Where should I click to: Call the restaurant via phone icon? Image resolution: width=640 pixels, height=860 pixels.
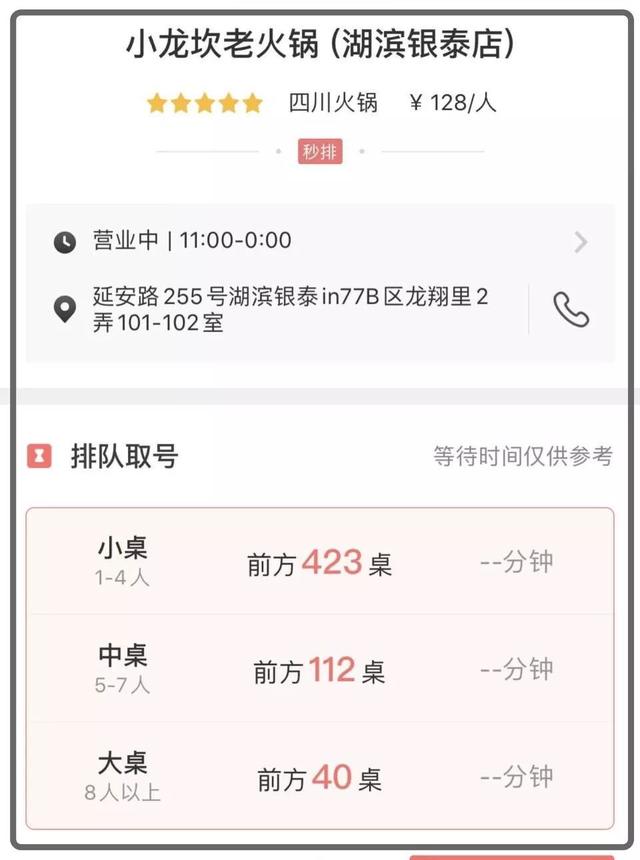tap(571, 309)
